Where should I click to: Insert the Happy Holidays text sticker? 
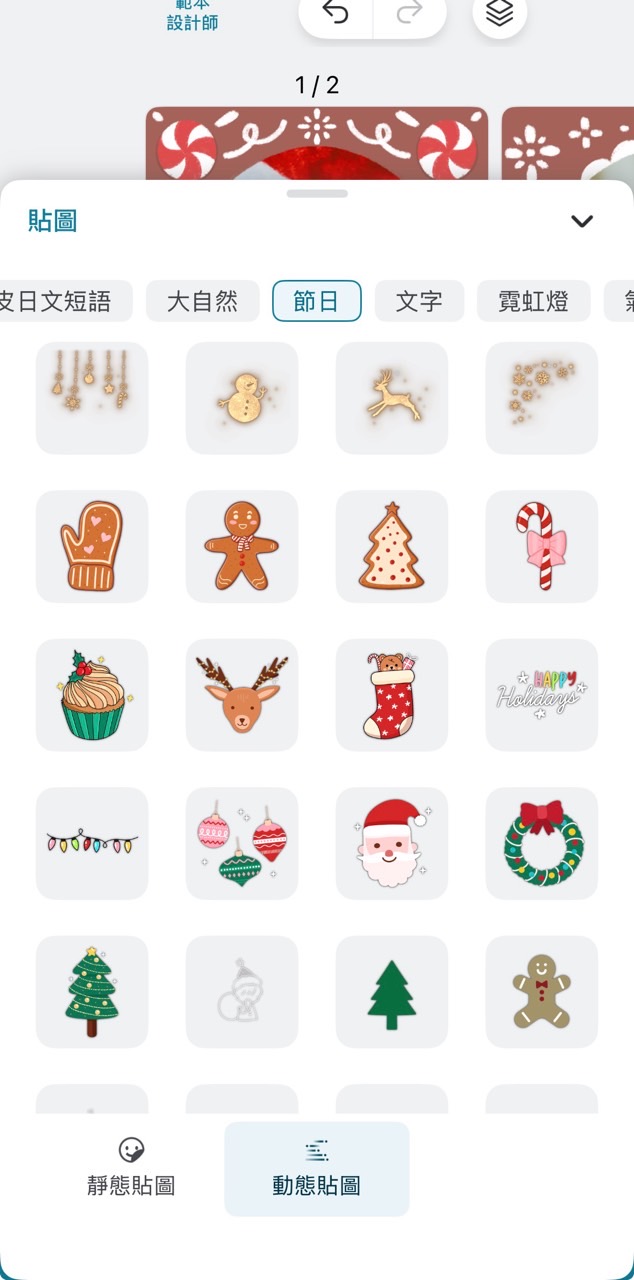coord(542,695)
